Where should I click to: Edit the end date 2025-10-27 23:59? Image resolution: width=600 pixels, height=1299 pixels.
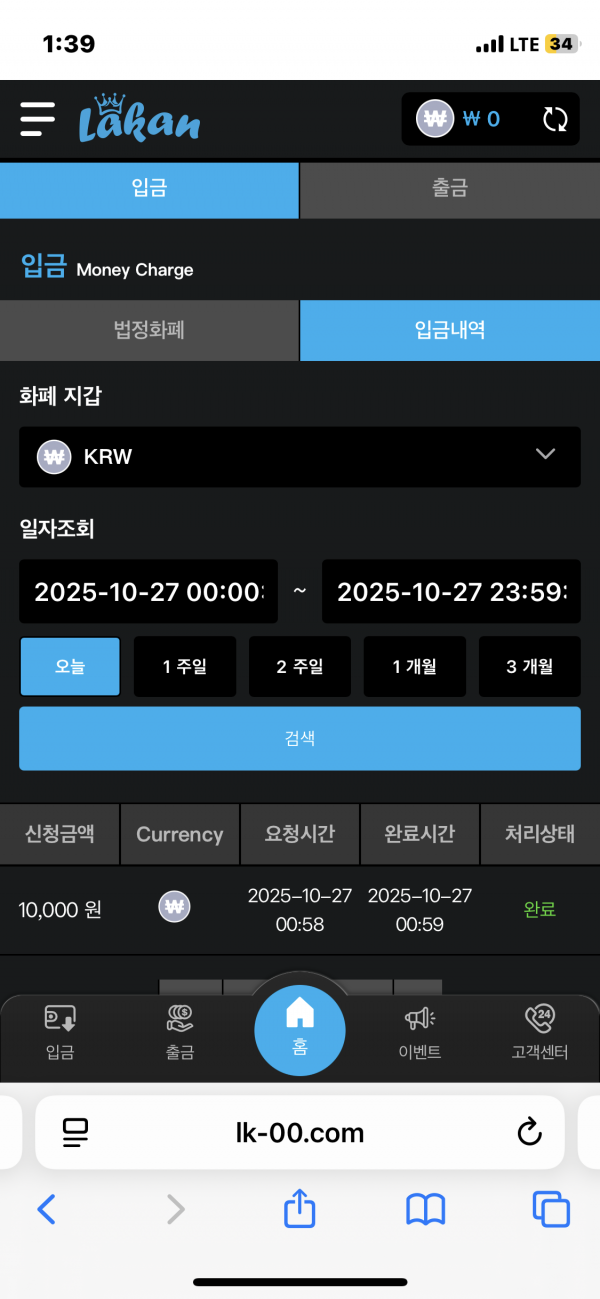[451, 591]
